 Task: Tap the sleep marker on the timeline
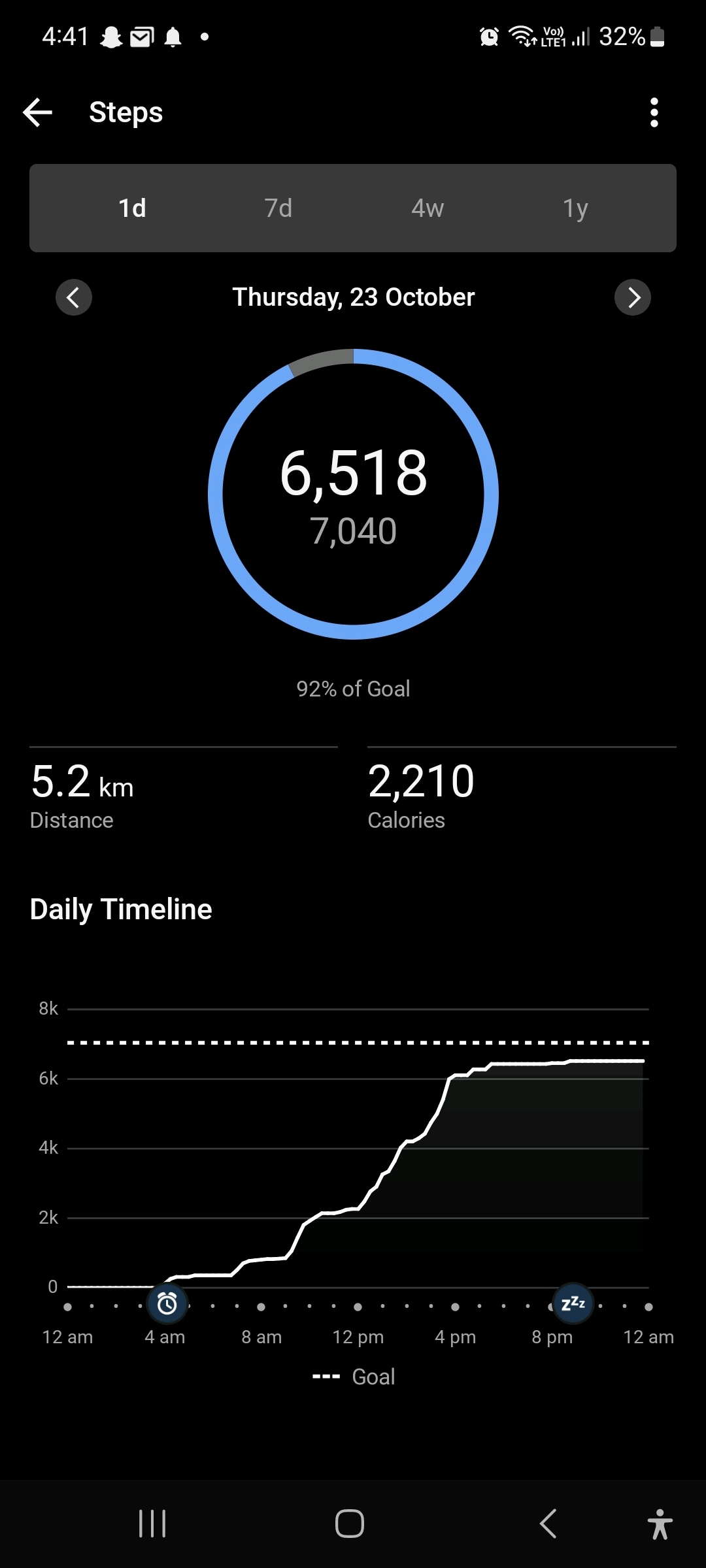[573, 1303]
